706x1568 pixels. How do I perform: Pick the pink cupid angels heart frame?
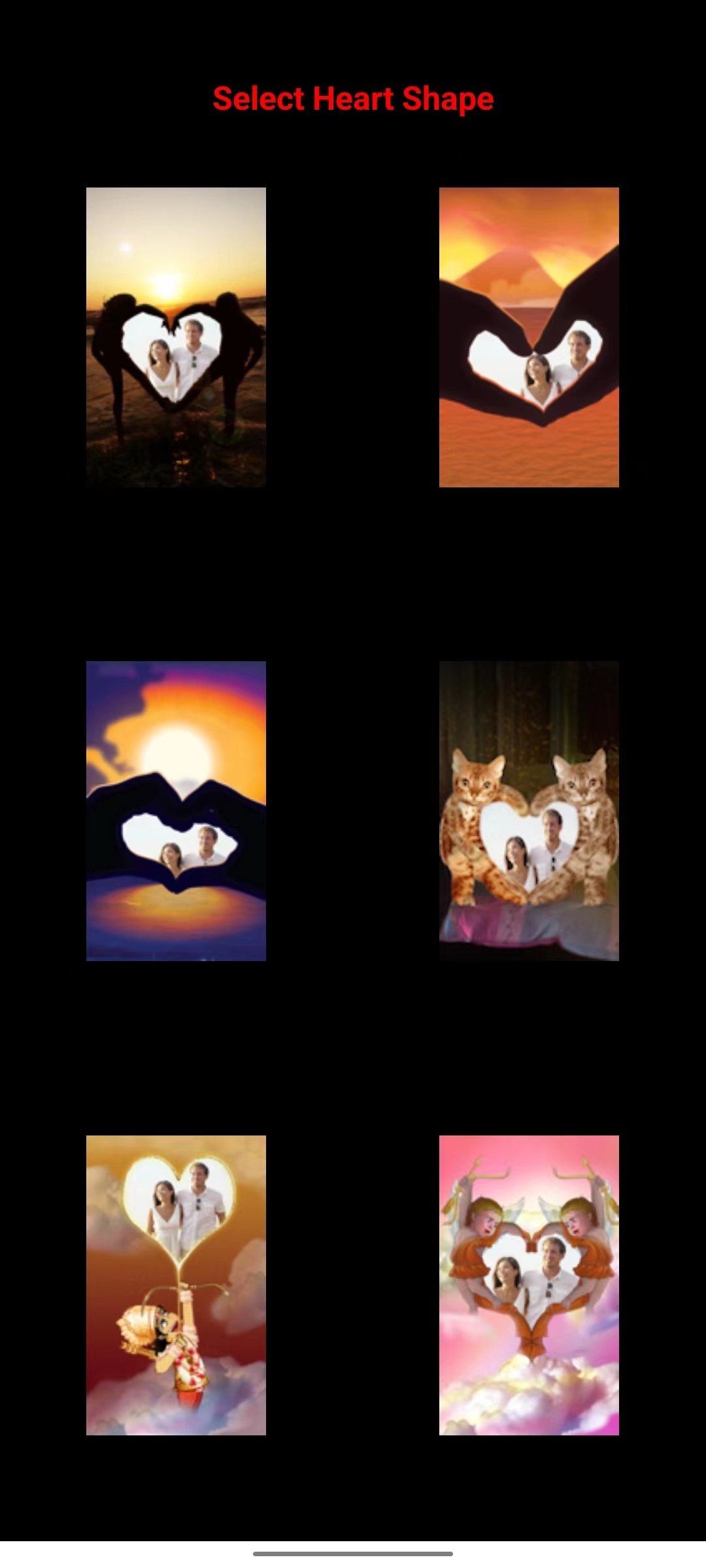[529, 1285]
